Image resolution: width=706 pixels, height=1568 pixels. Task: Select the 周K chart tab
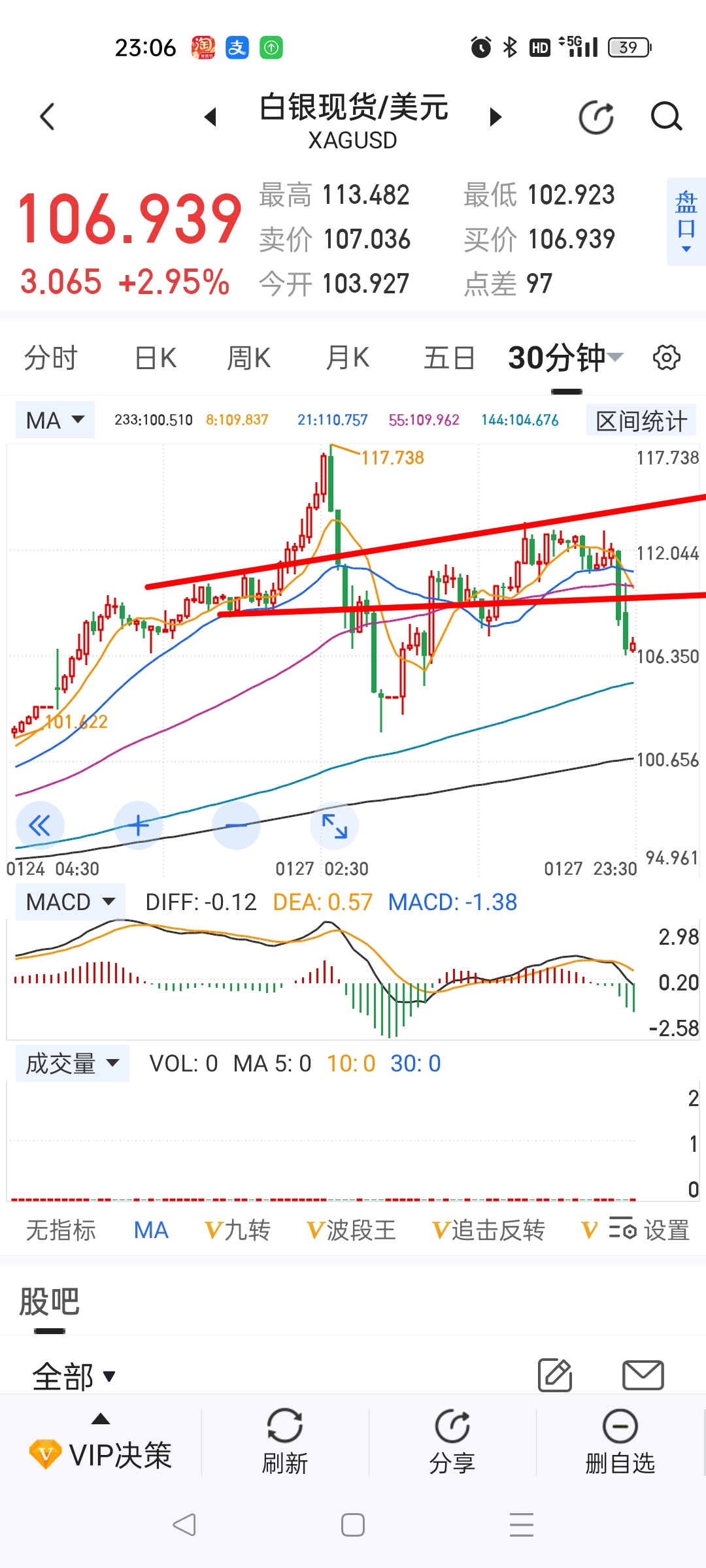pyautogui.click(x=248, y=358)
